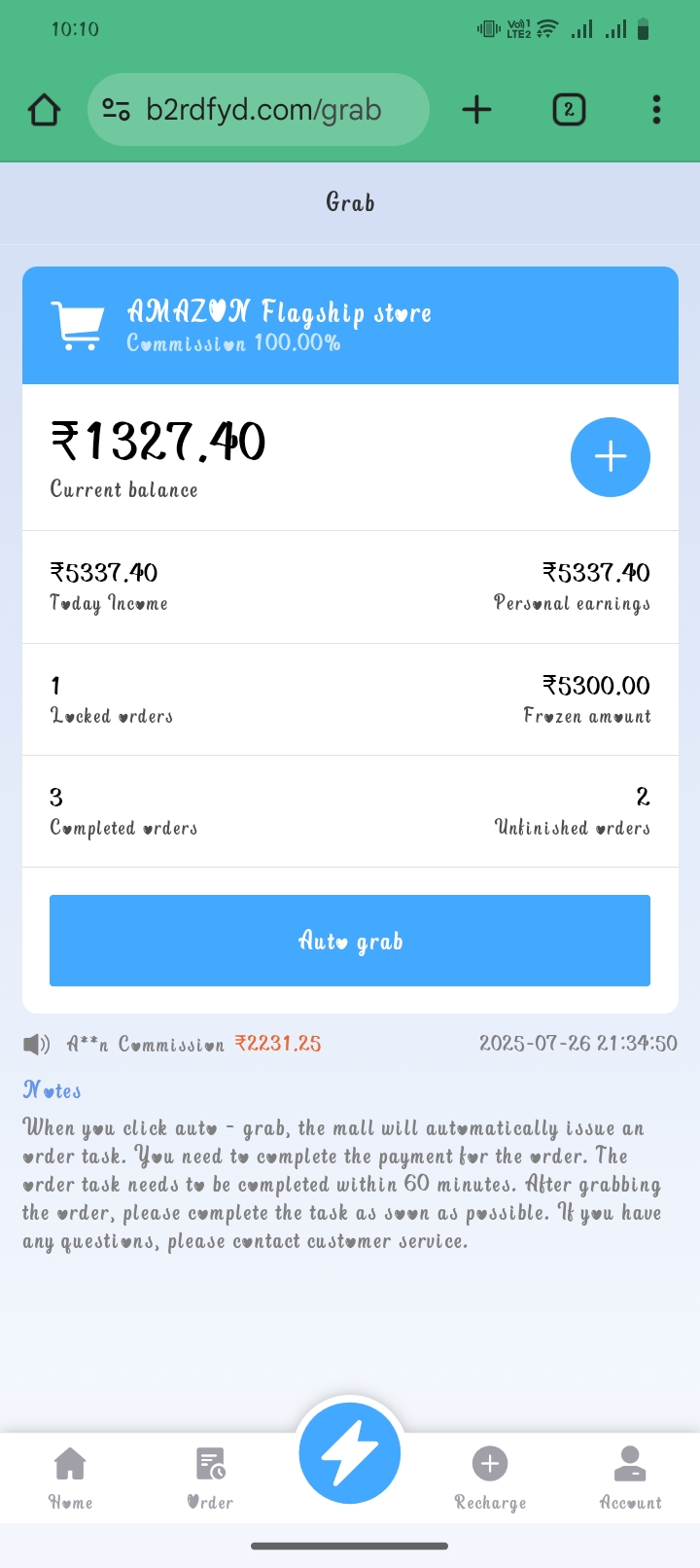Screen dimensions: 700x1568
Task: Open a new browser tab
Action: tap(476, 110)
